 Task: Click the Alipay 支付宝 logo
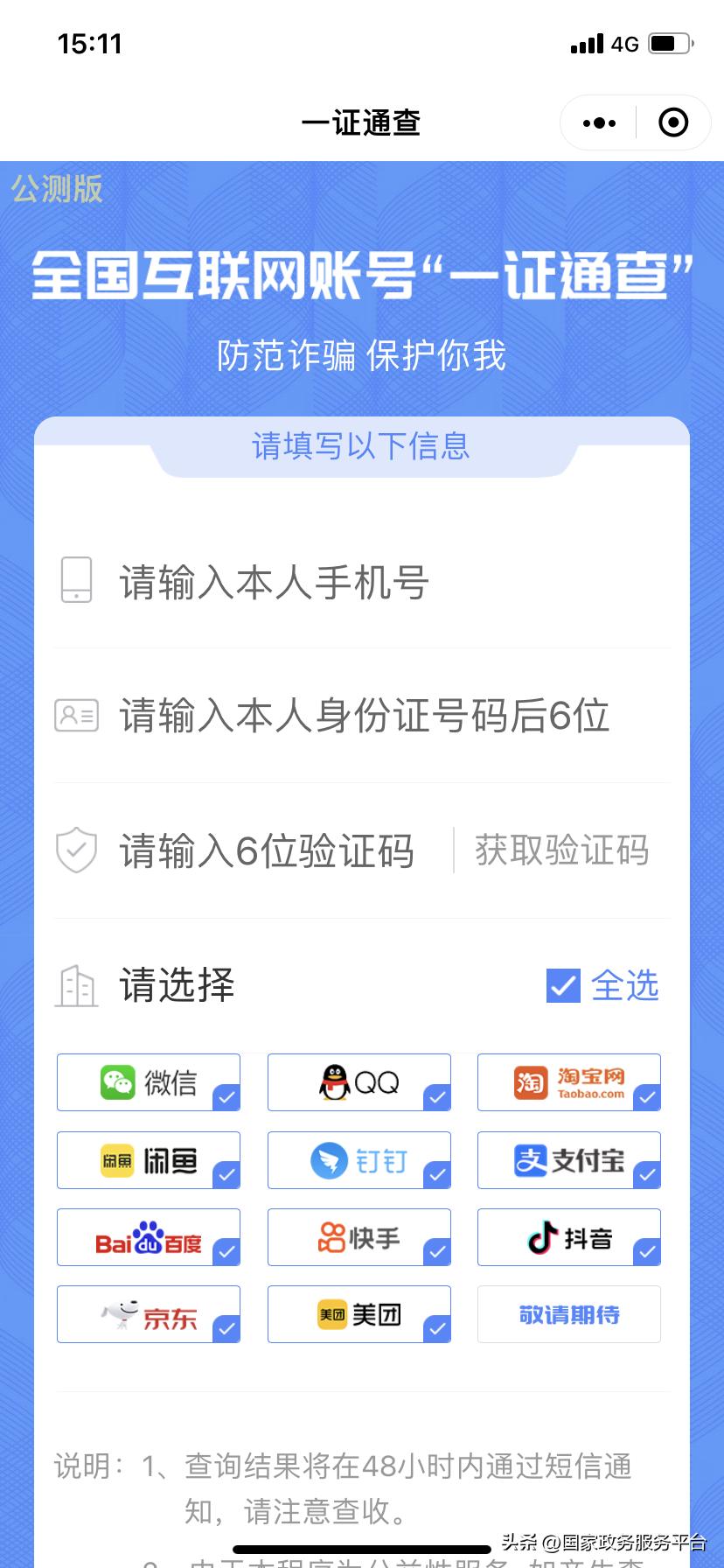(x=533, y=1160)
